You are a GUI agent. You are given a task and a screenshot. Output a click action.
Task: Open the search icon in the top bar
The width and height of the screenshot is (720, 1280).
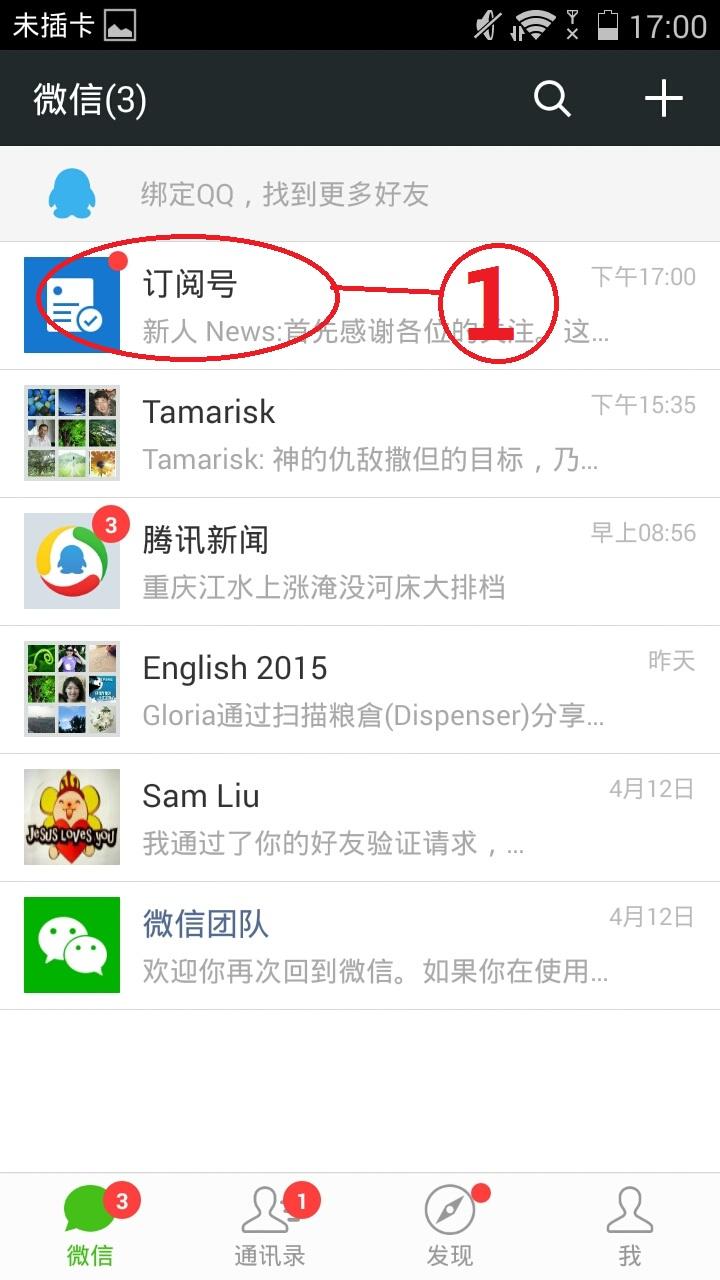tap(552, 99)
